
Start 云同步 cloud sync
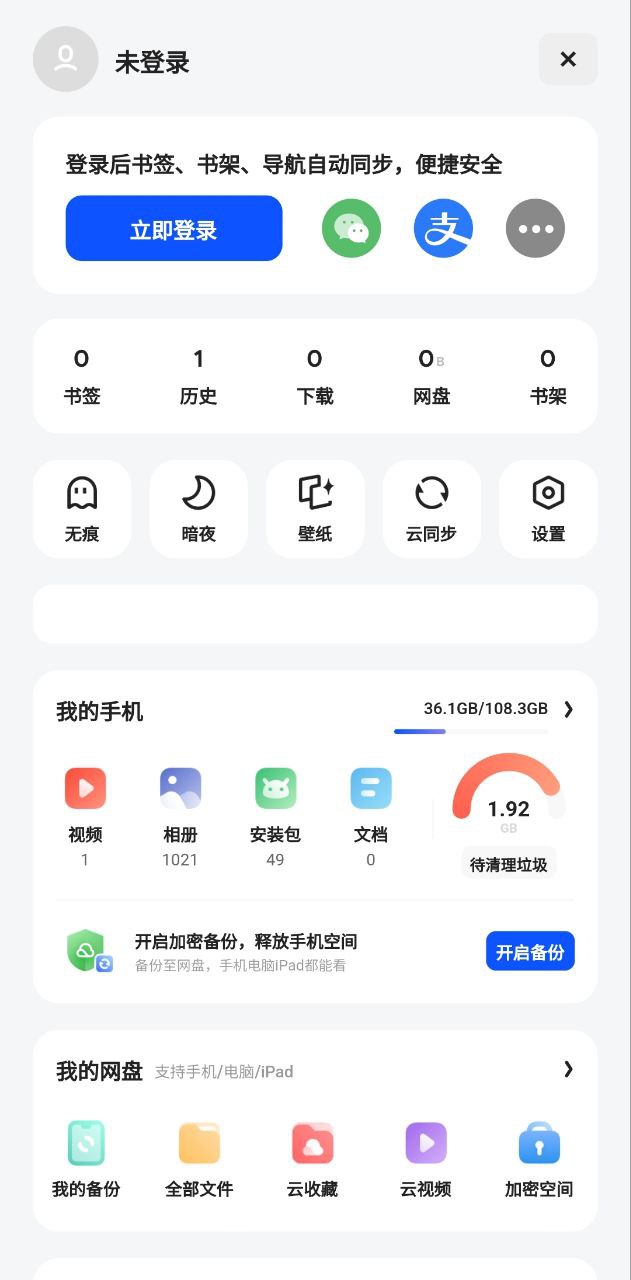click(x=431, y=509)
